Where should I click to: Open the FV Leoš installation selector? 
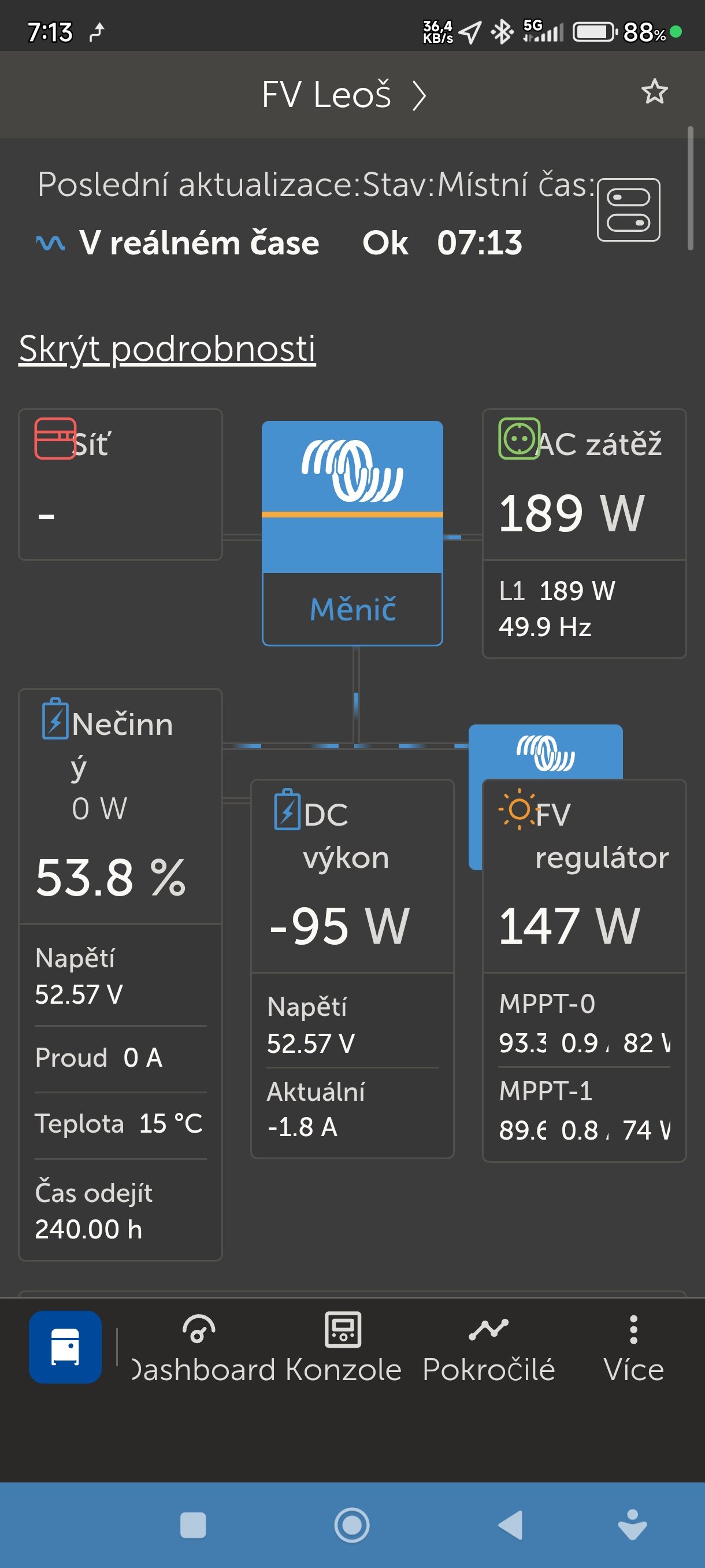point(344,95)
